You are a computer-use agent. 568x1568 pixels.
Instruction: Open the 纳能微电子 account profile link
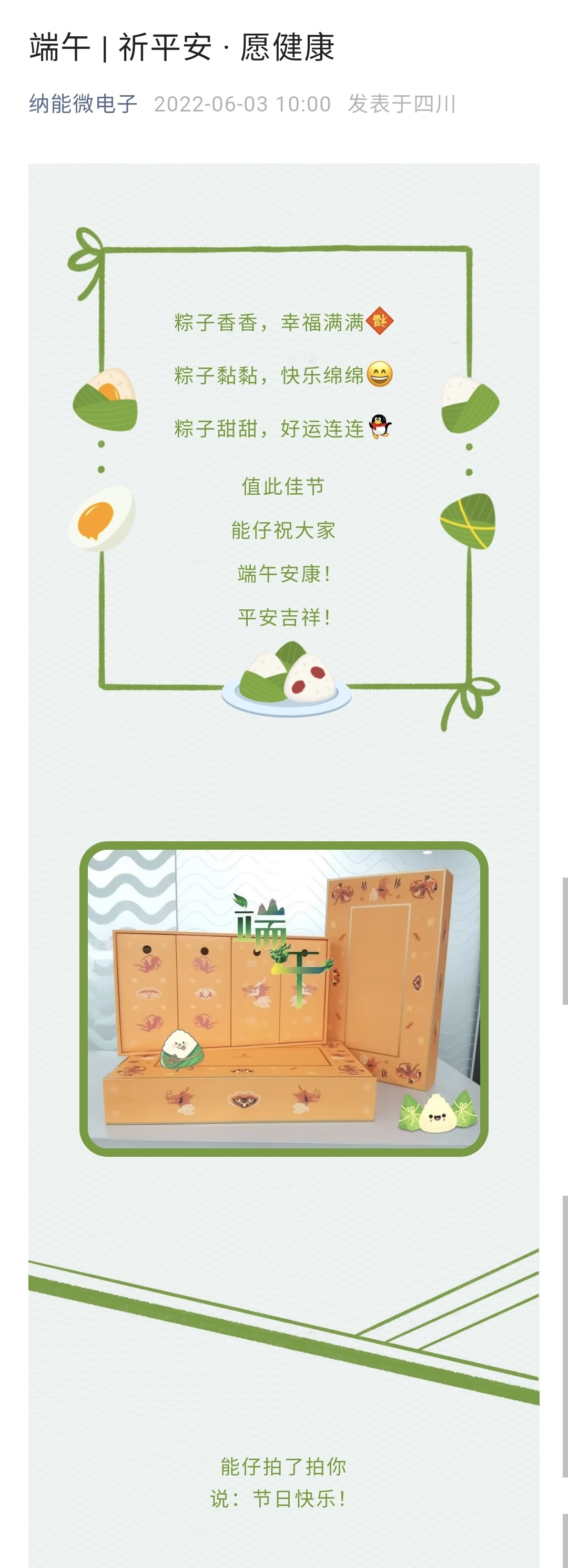[x=84, y=104]
